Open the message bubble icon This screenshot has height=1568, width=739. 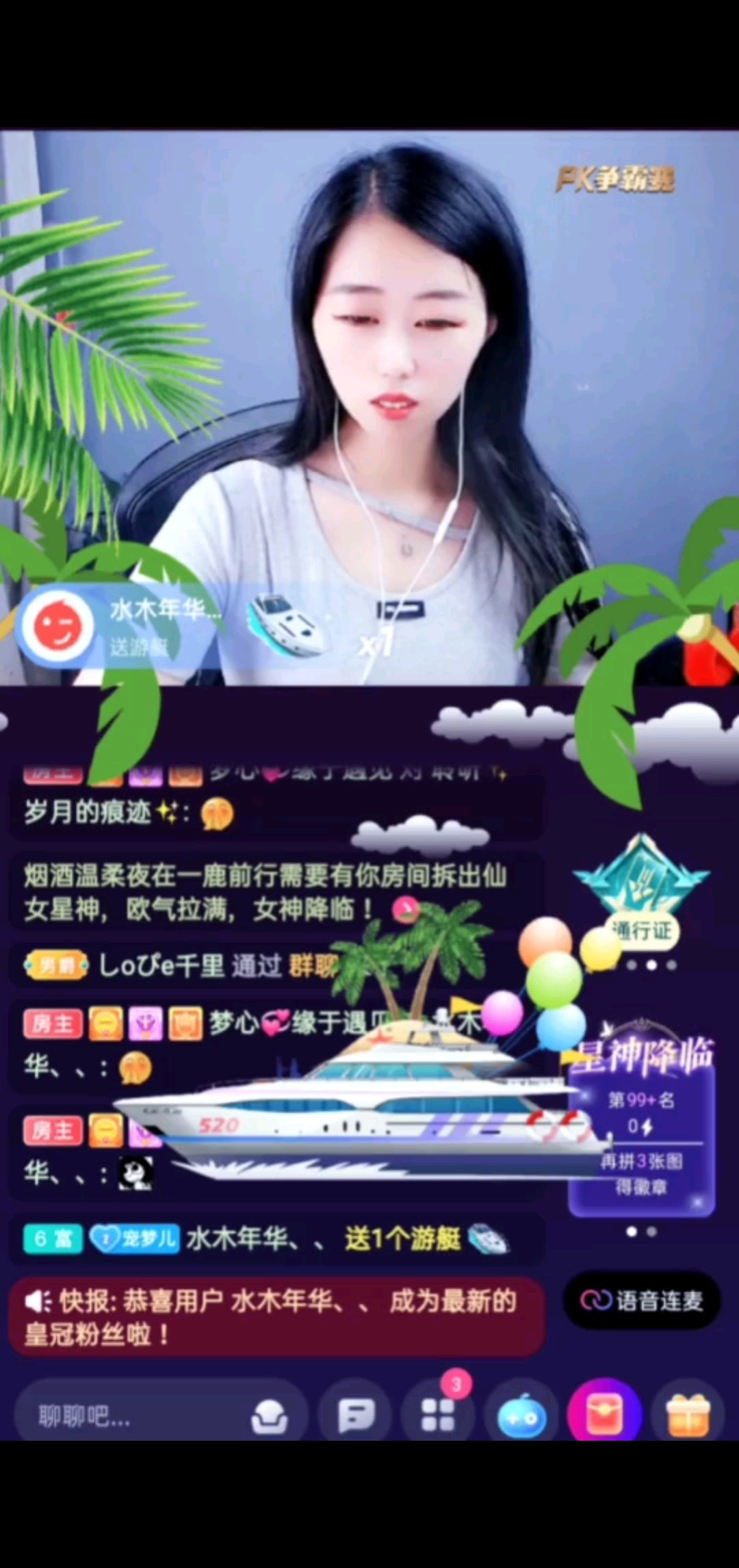coord(356,1415)
